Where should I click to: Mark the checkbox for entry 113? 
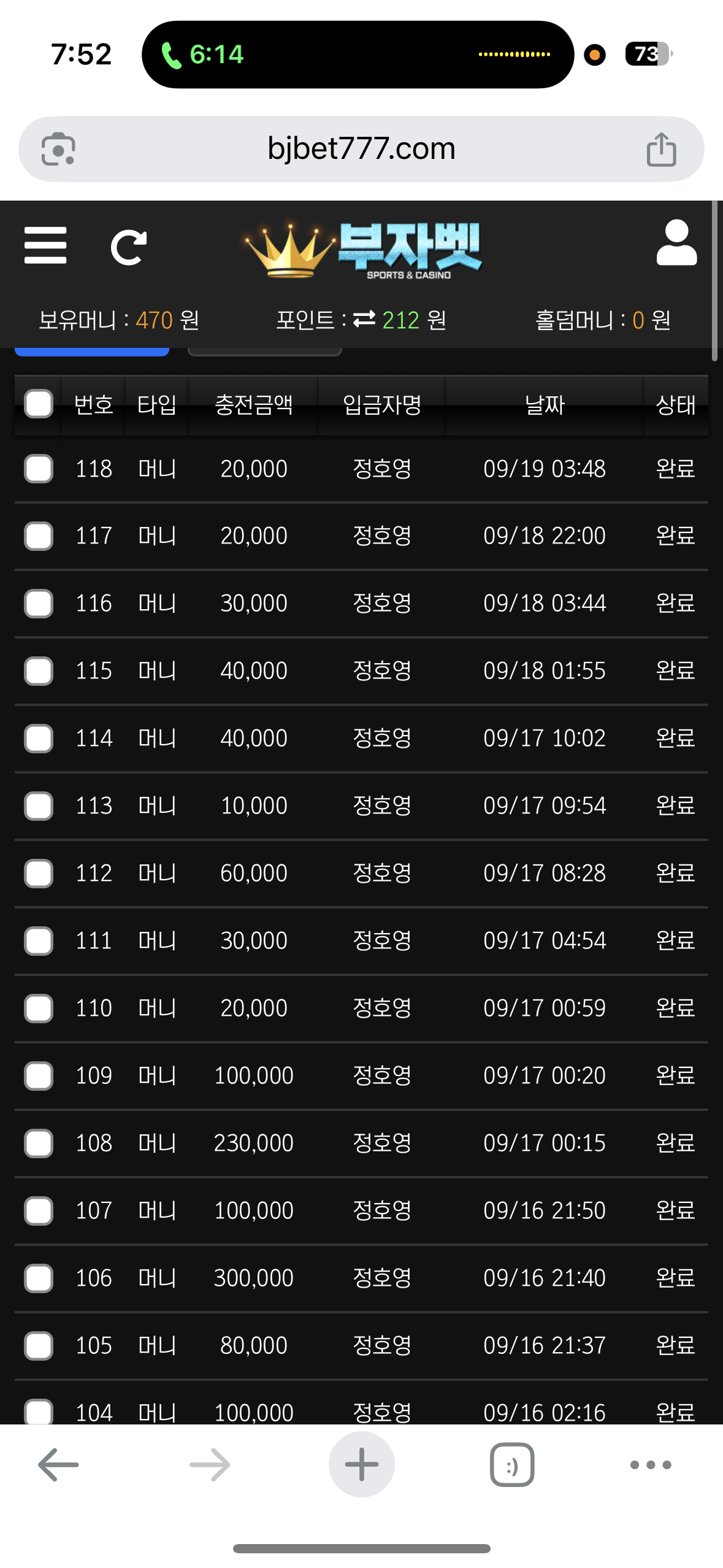click(39, 805)
